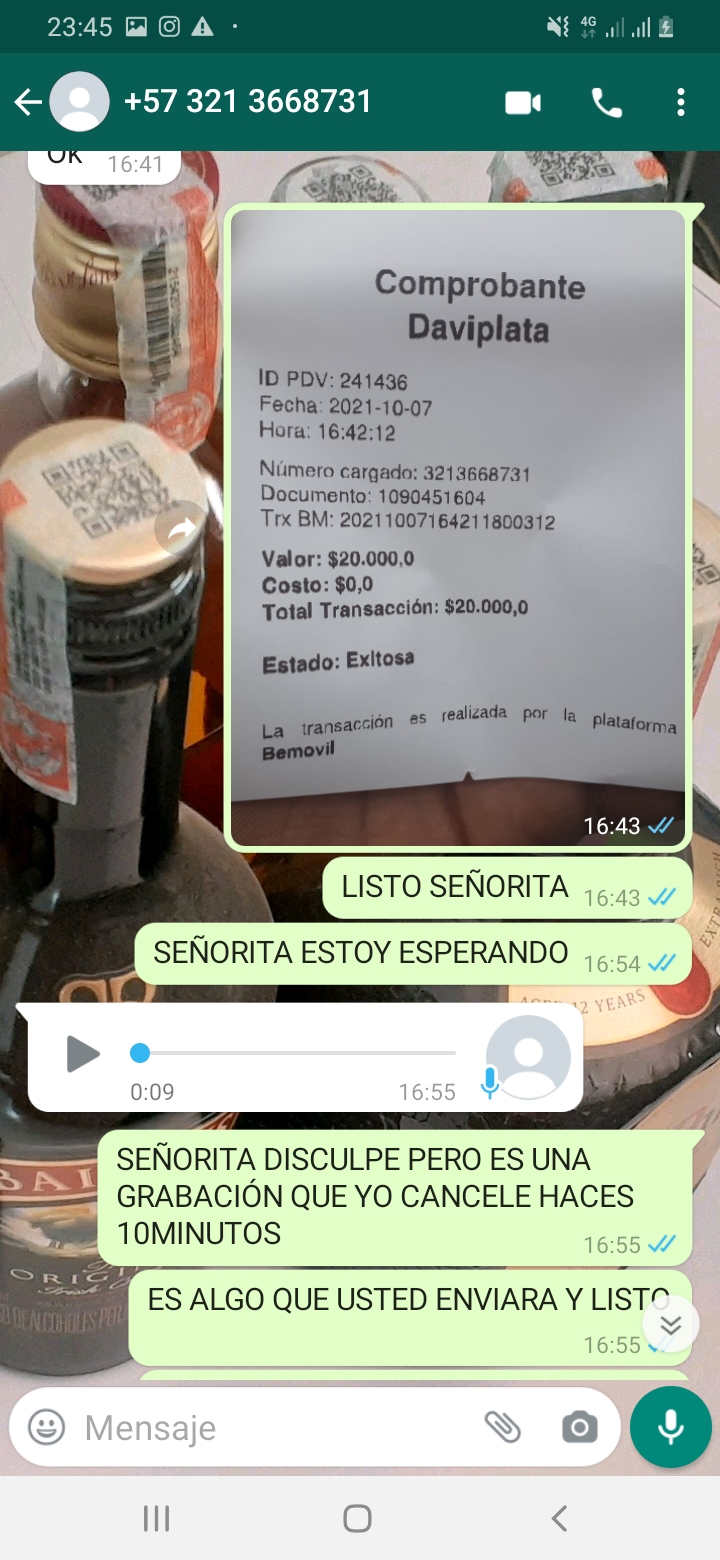Tap the back arrow to exit the chat
The width and height of the screenshot is (720, 1560).
point(27,101)
